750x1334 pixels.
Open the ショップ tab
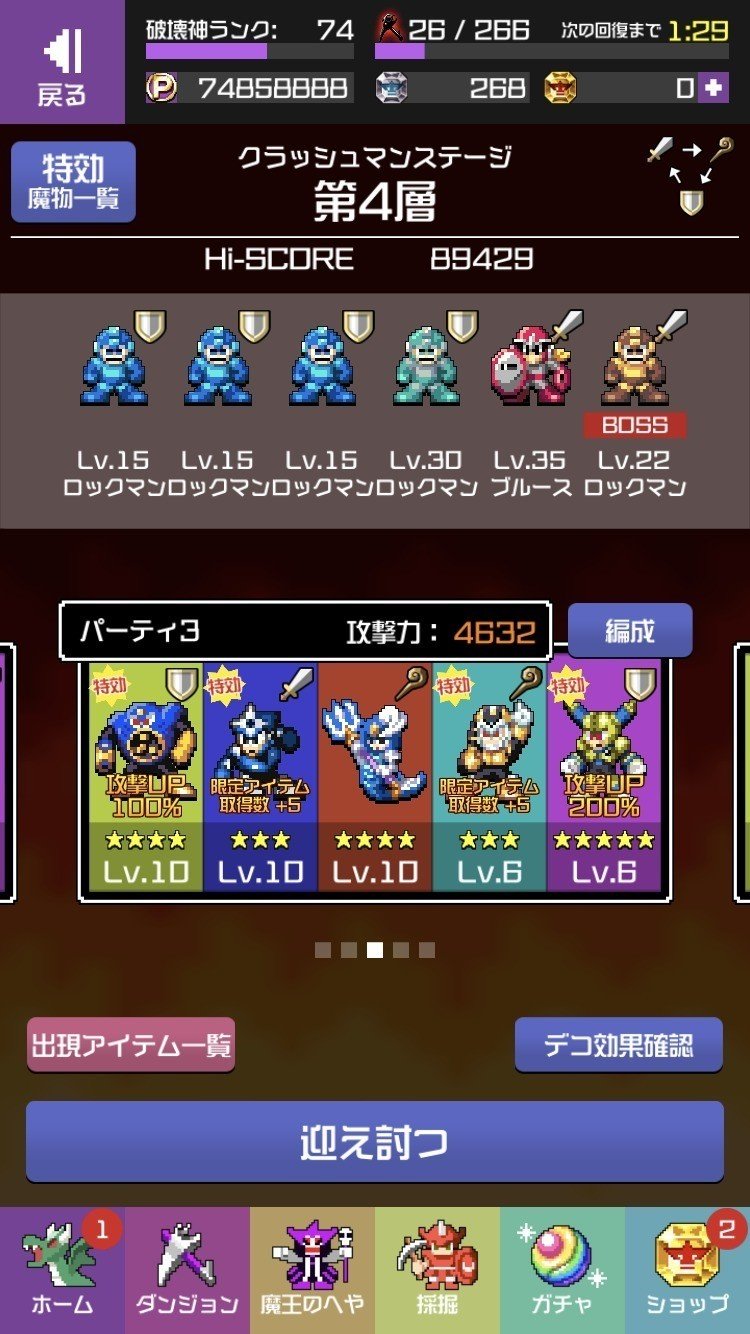click(687, 1270)
